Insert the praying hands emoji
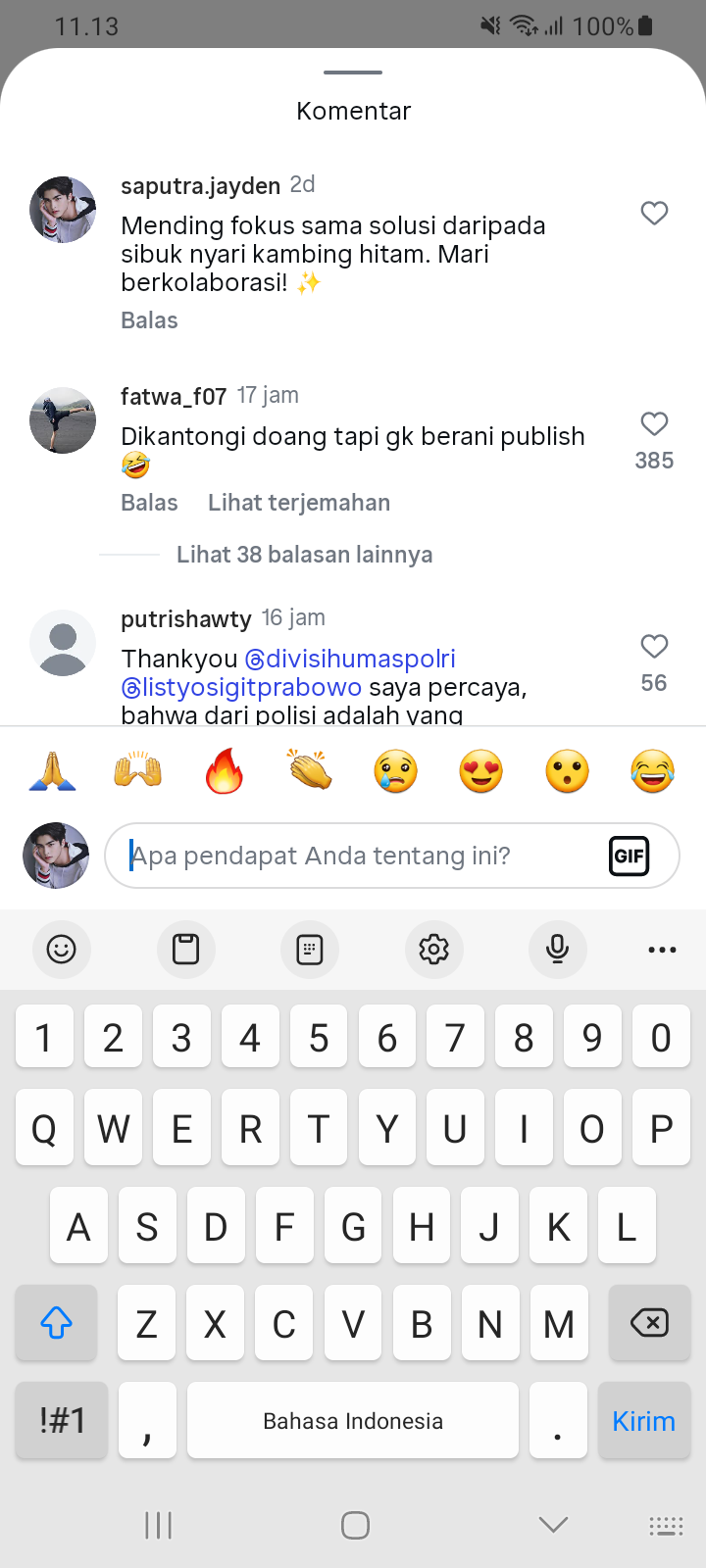Screen dimensions: 706x1568 [x=53, y=771]
